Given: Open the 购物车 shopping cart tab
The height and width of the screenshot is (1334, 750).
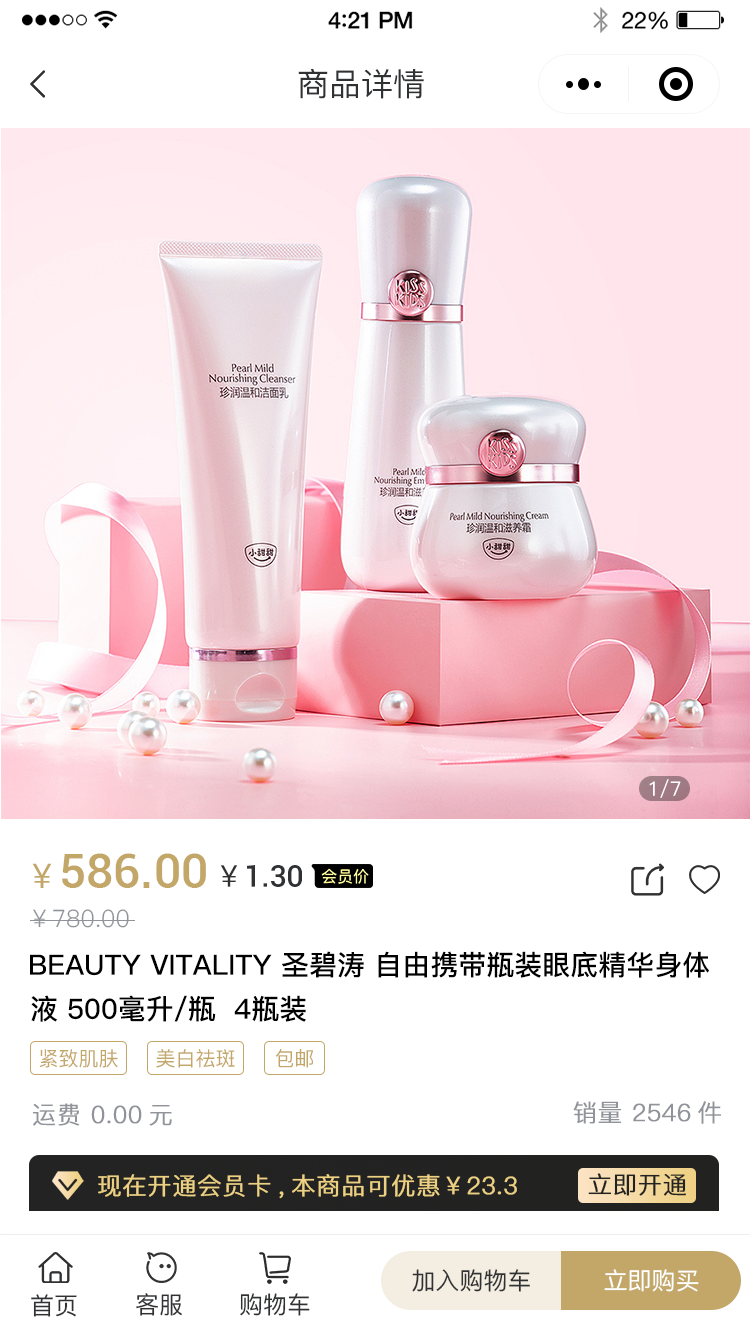Looking at the screenshot, I should pos(274,1285).
